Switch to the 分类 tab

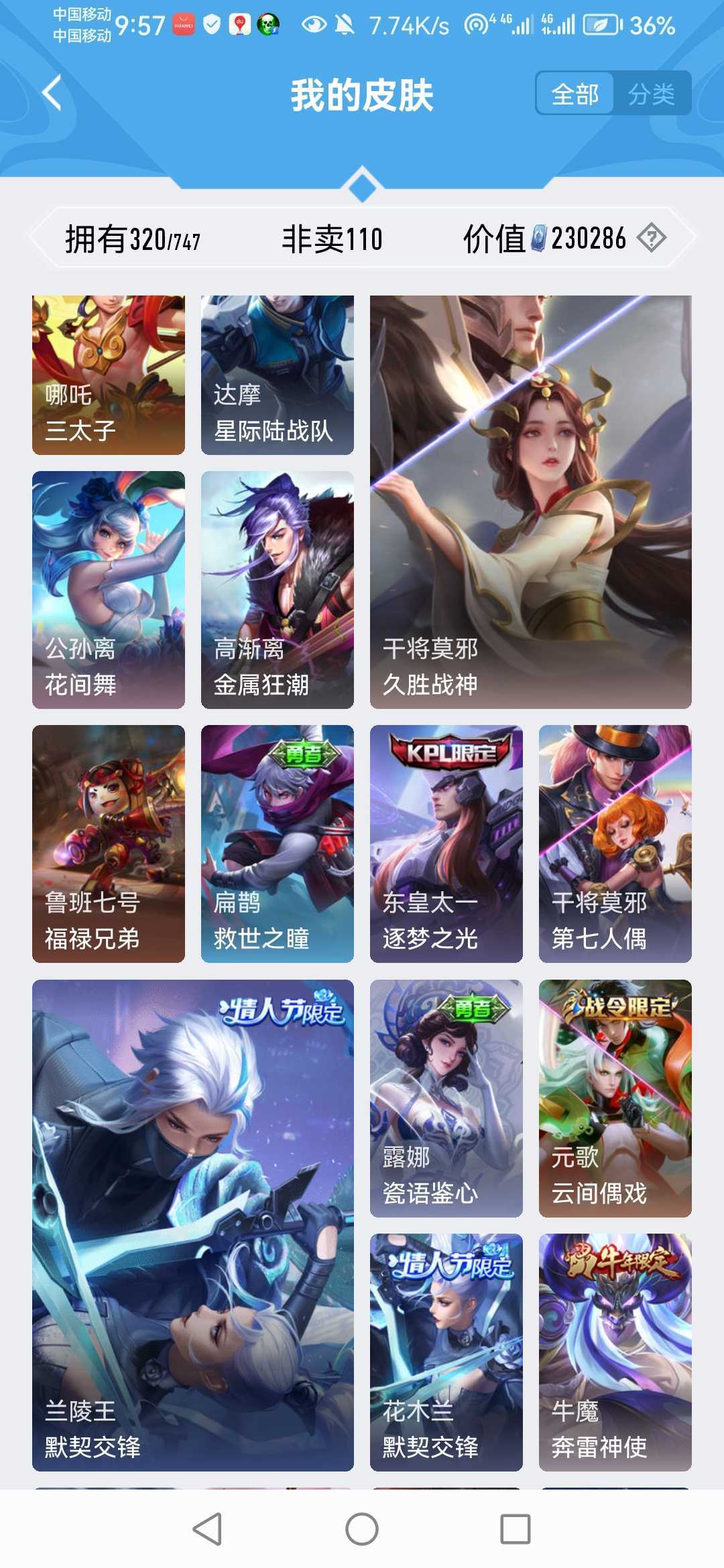pyautogui.click(x=651, y=94)
